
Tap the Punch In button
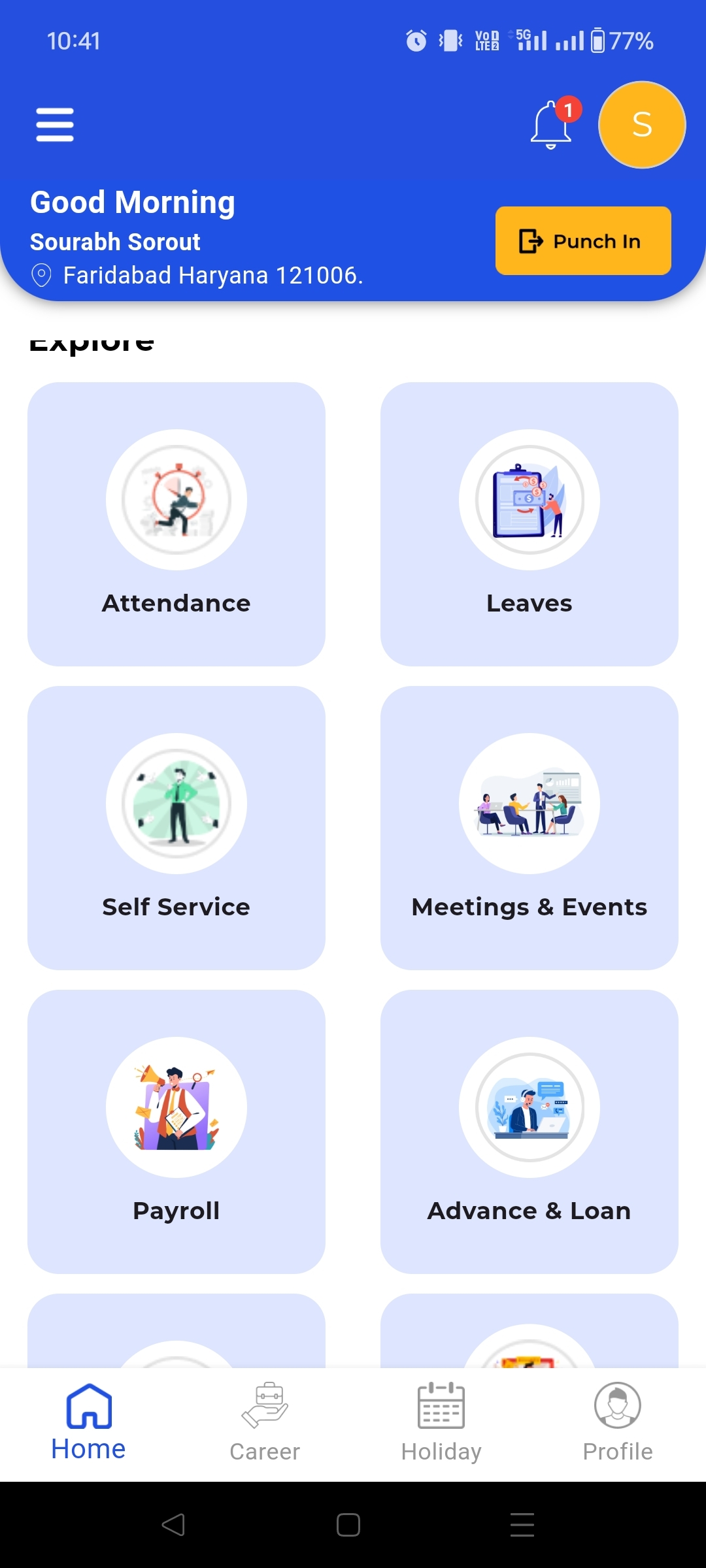point(583,241)
